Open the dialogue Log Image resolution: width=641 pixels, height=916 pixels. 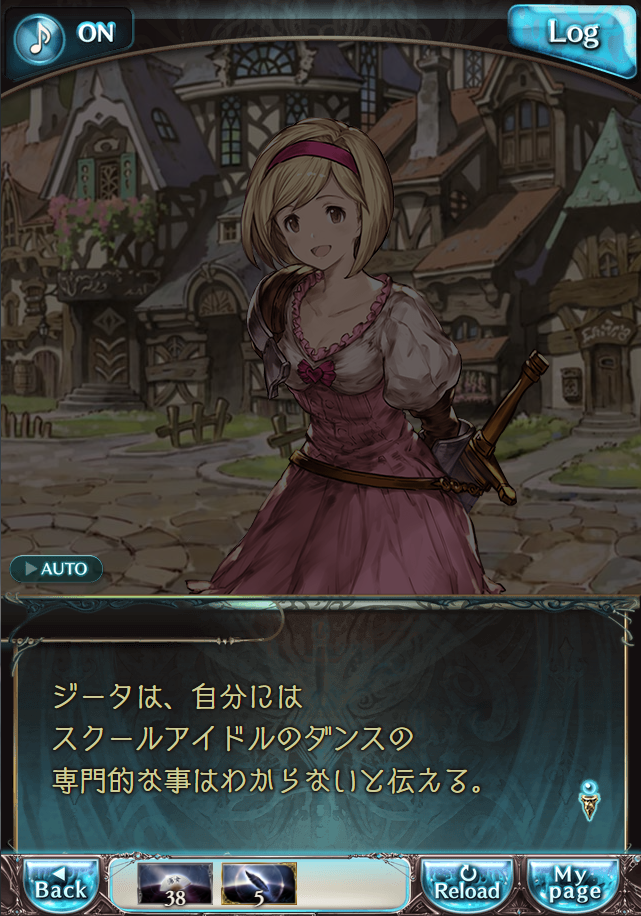click(573, 34)
